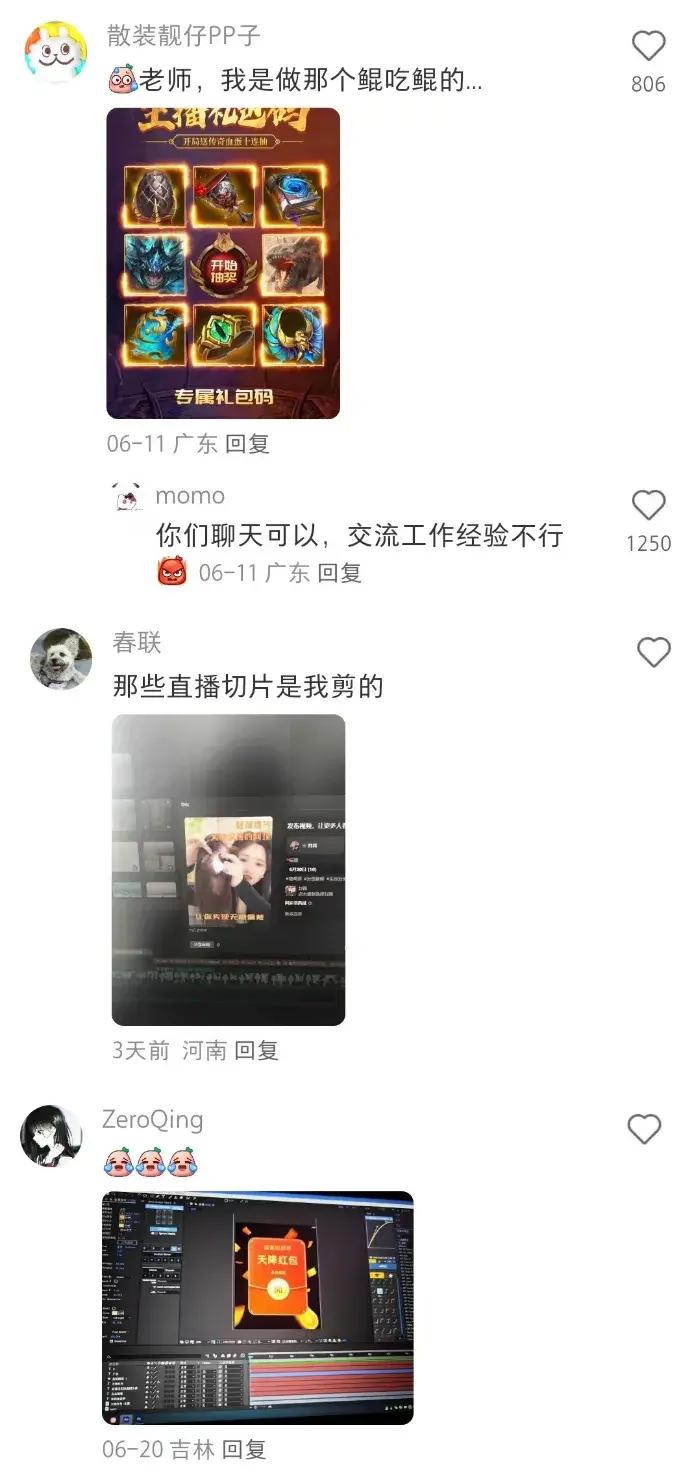Like ZeroQing's comment

tap(644, 1130)
